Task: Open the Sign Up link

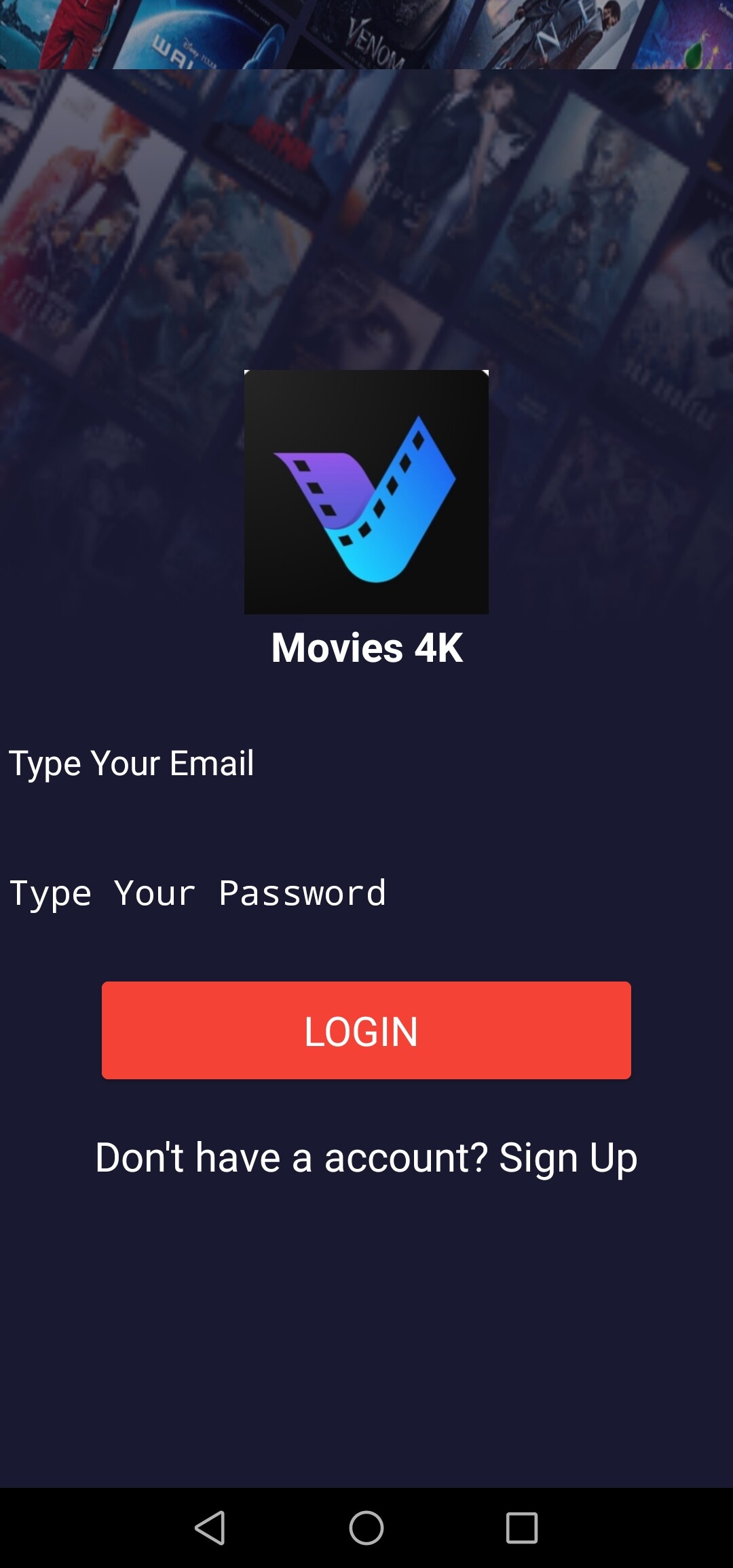Action: point(568,1158)
